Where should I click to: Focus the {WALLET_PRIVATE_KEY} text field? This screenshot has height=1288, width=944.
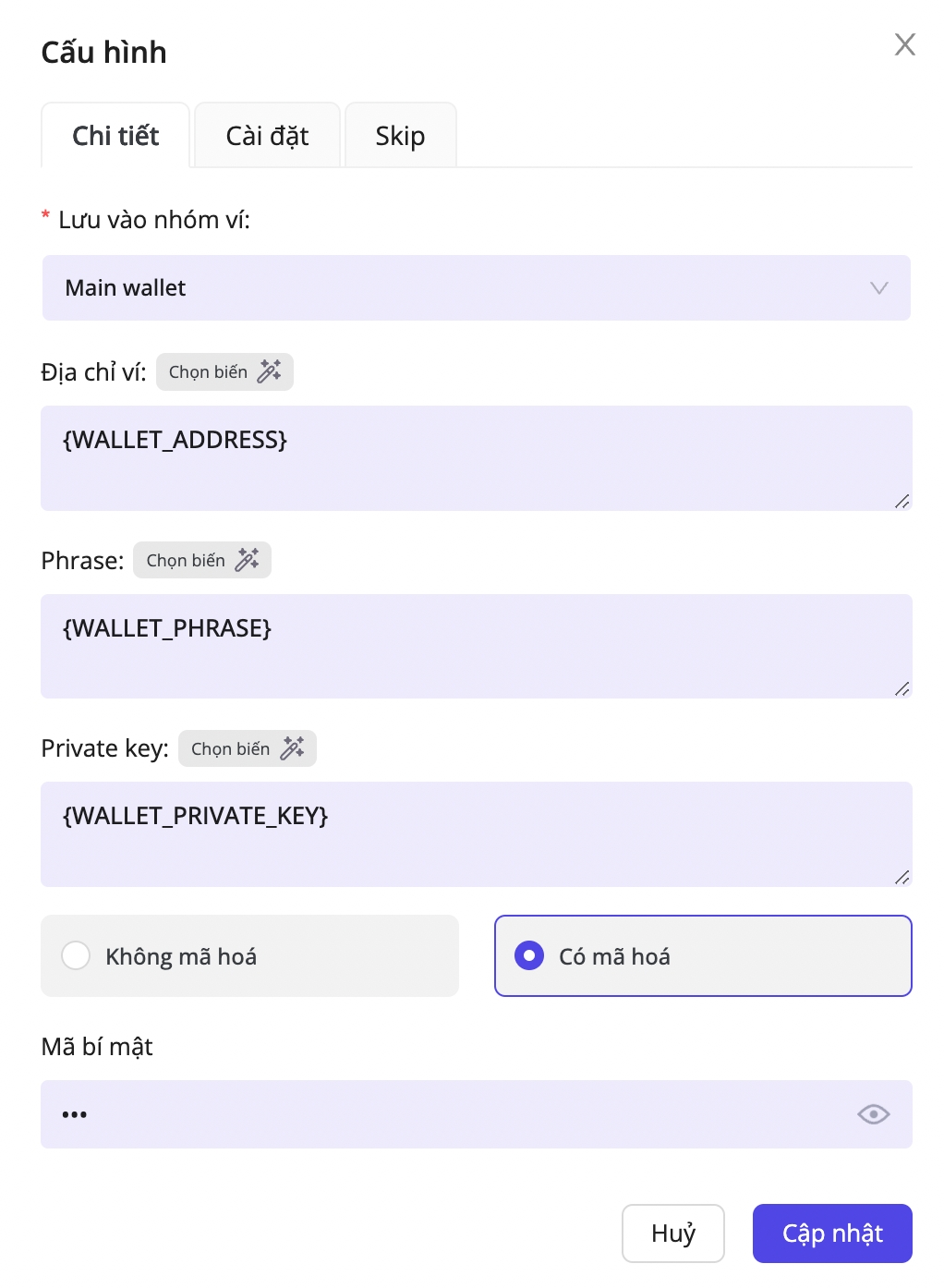476,834
